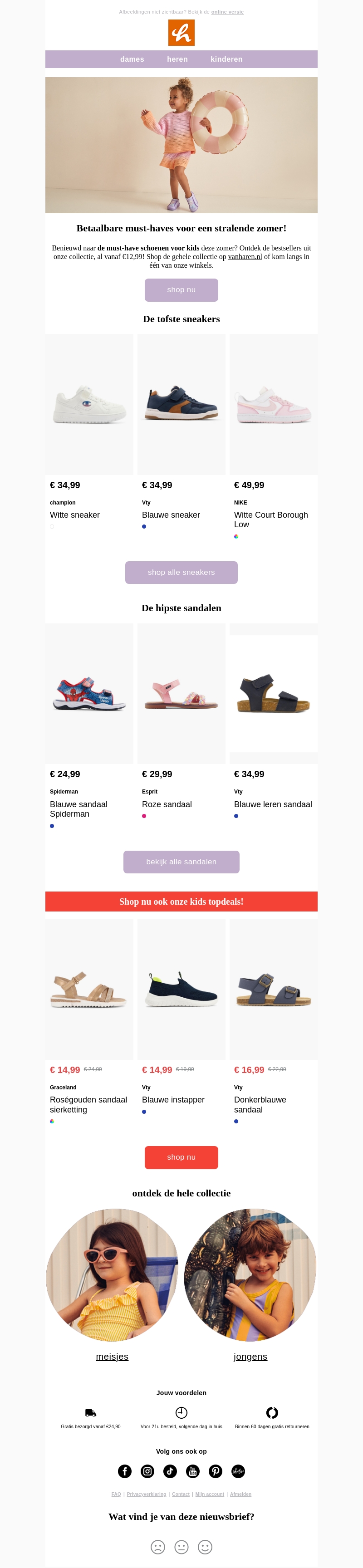
Task: Switch to the heren category
Action: (x=177, y=59)
